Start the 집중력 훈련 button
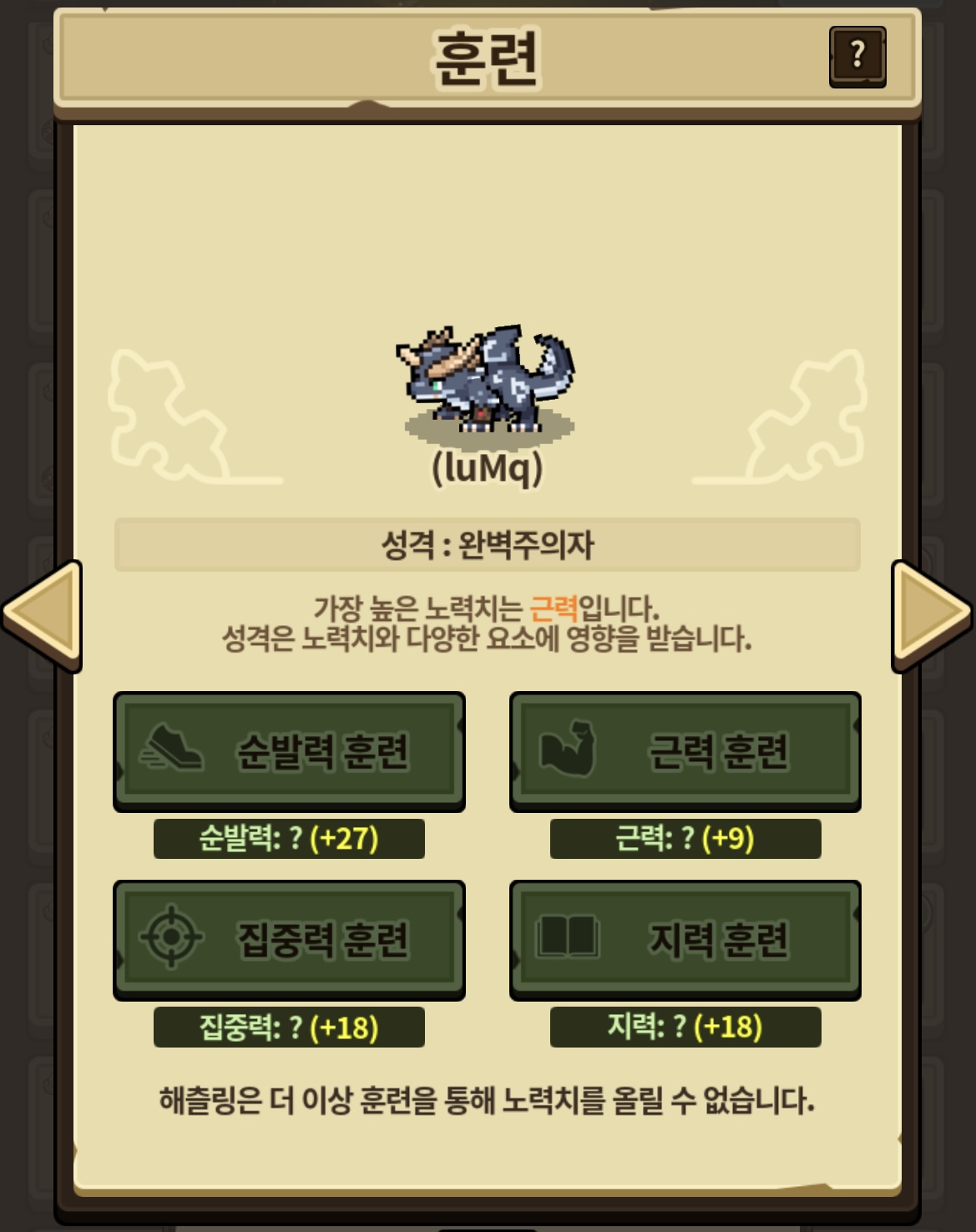Screen dimensions: 976x1232 coord(289,940)
